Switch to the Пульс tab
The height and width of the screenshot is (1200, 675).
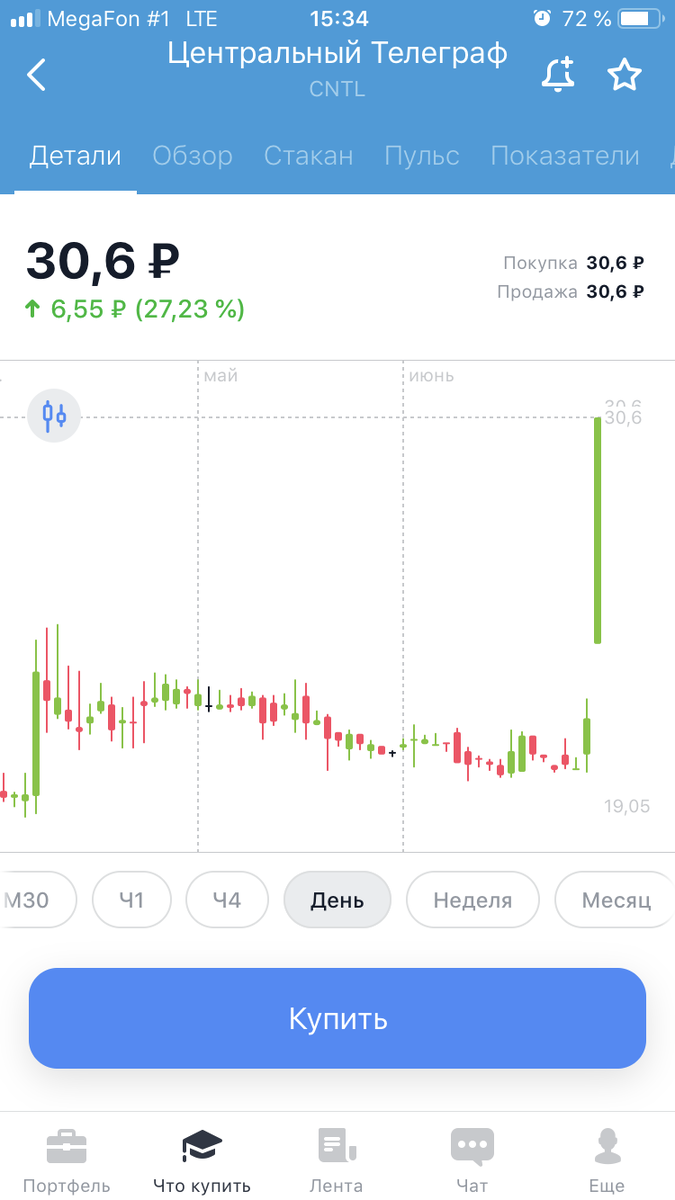[x=421, y=156]
